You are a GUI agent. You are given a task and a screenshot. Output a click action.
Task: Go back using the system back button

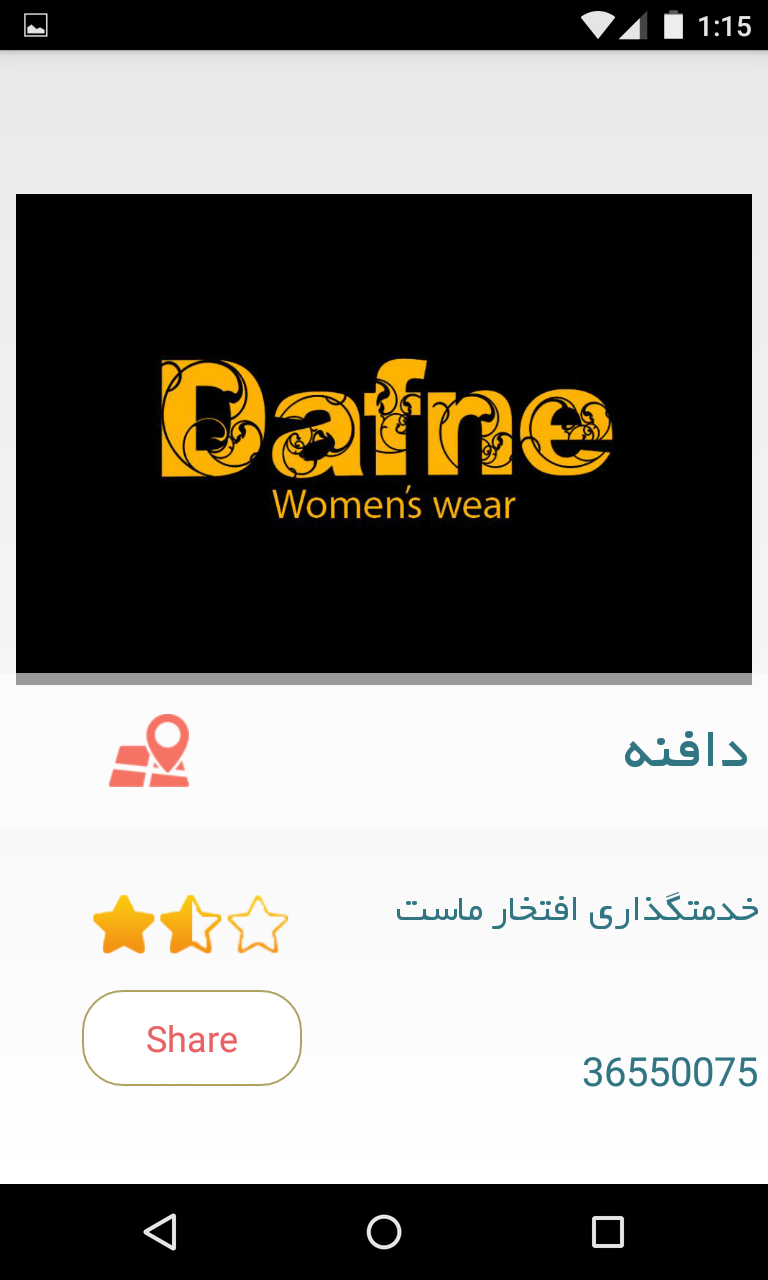(x=160, y=1231)
